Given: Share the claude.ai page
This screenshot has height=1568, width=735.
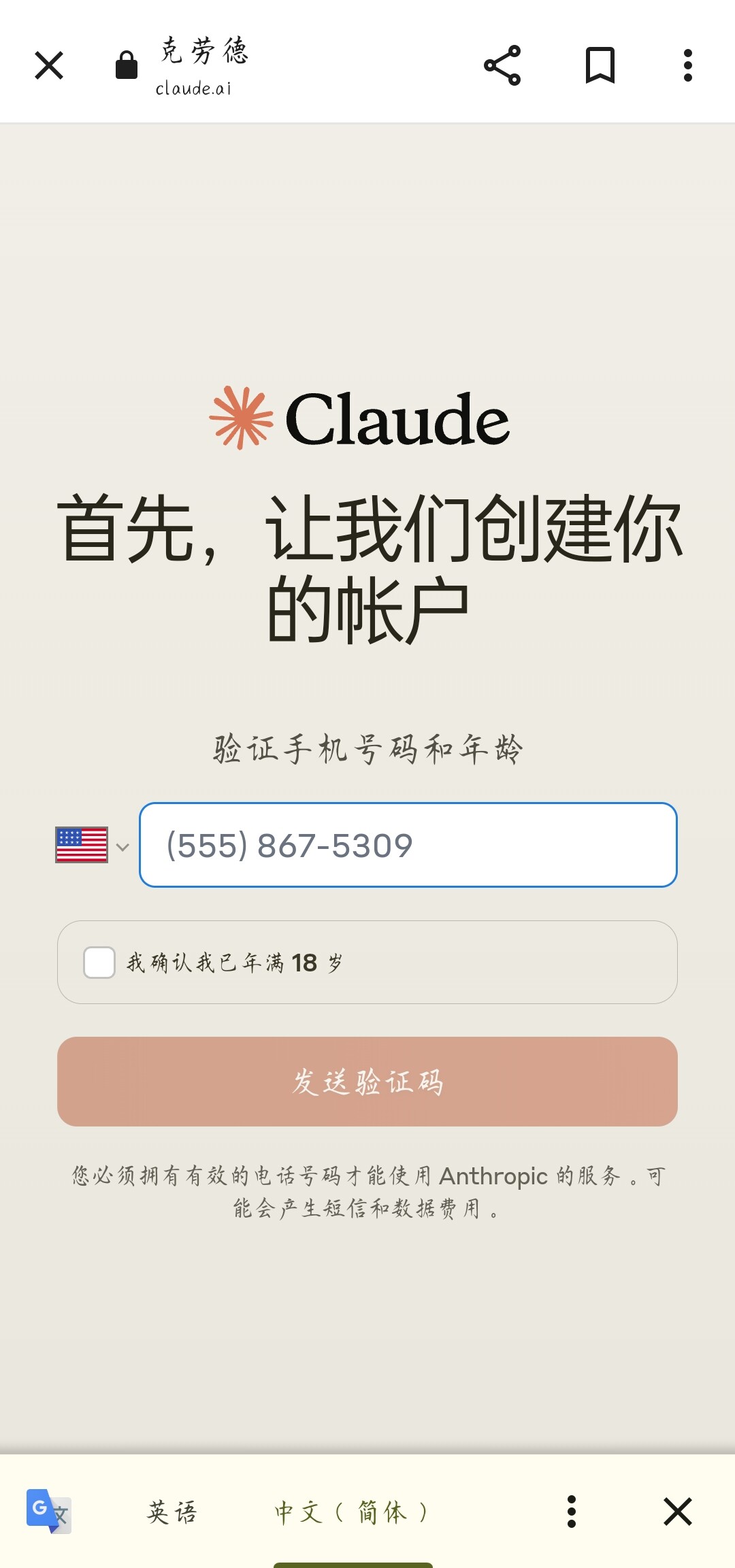Looking at the screenshot, I should pyautogui.click(x=502, y=65).
